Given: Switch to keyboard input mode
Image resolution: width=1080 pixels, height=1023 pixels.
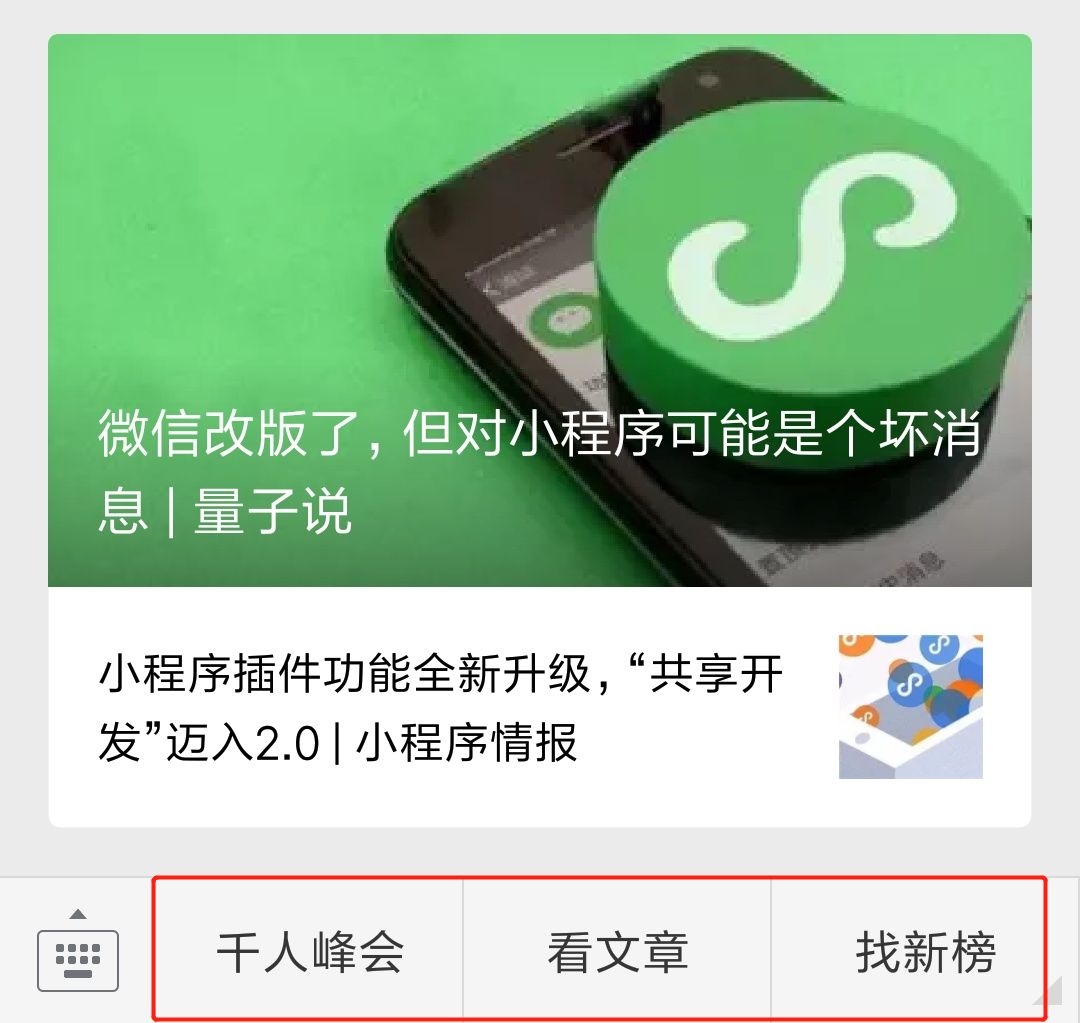Looking at the screenshot, I should 78,952.
